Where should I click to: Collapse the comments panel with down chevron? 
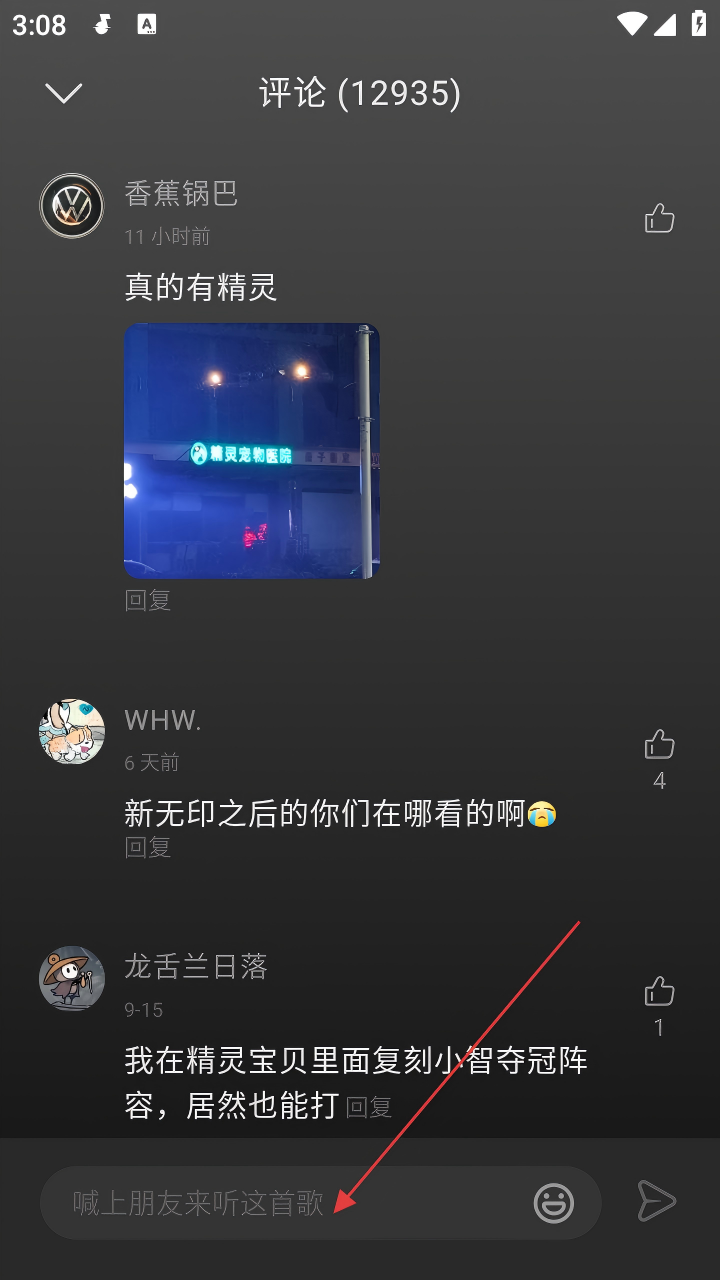pyautogui.click(x=63, y=93)
